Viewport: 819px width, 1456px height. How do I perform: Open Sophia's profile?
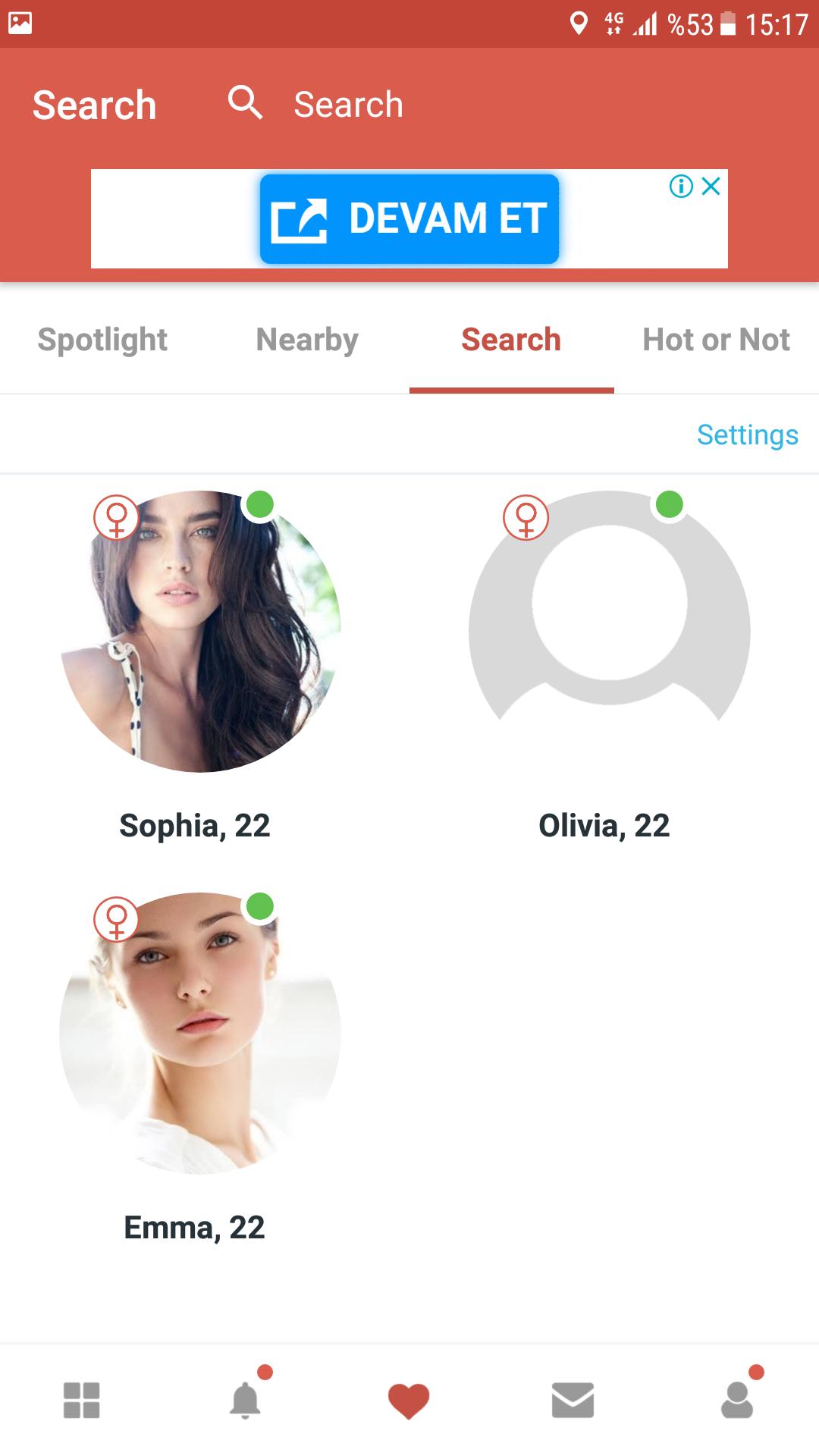(x=200, y=631)
